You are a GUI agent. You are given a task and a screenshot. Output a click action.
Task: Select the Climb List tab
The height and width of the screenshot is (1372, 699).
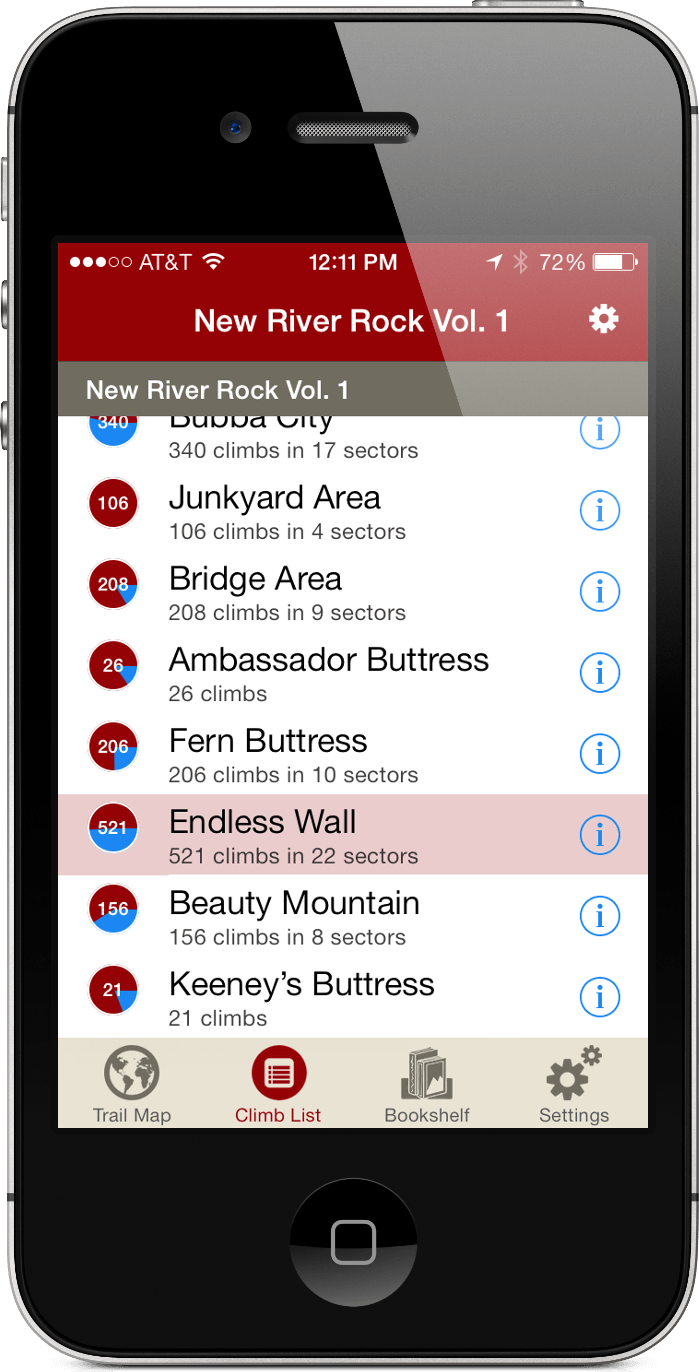tap(278, 1084)
